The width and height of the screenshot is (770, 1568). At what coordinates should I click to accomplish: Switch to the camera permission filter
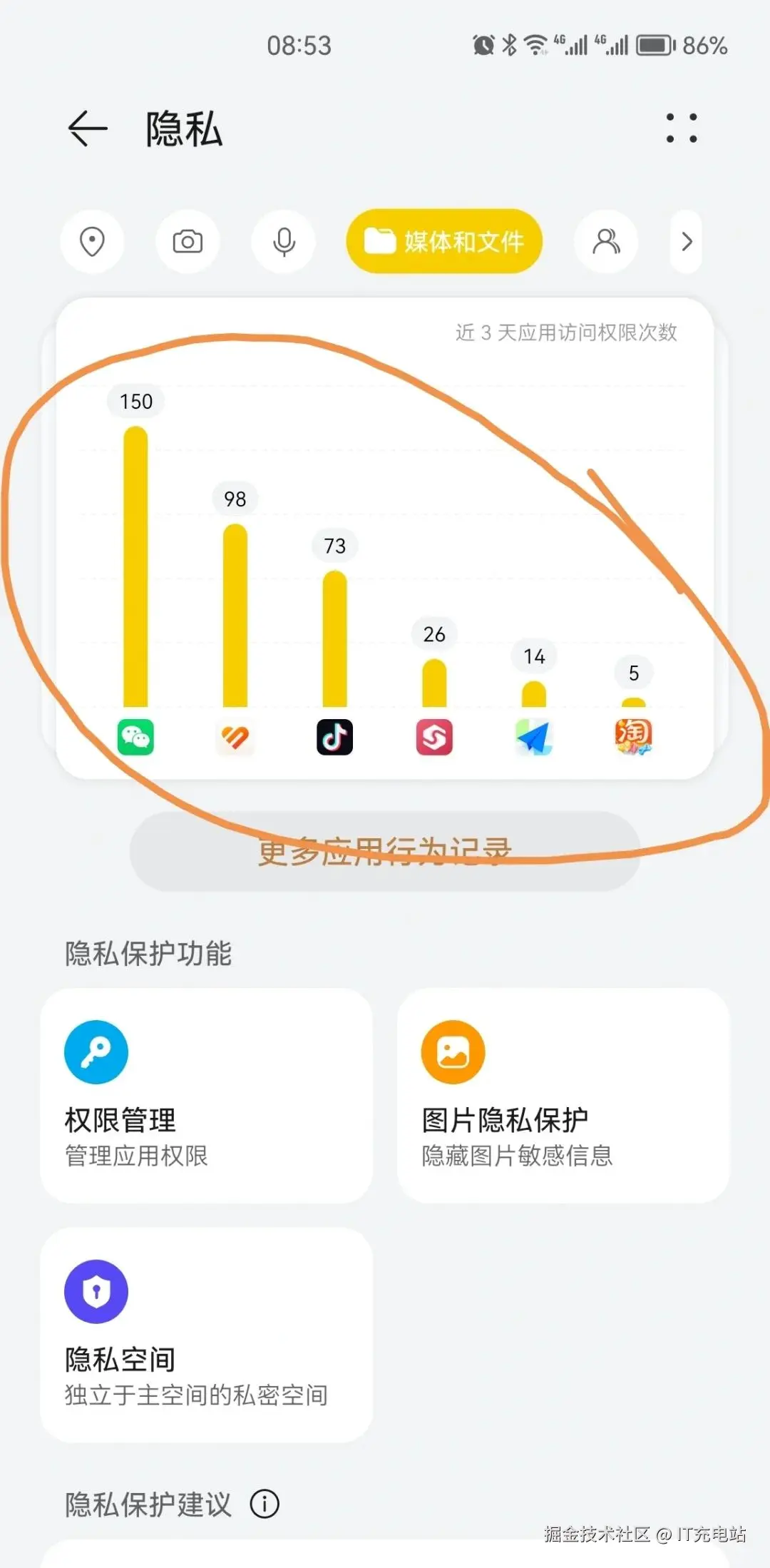click(x=188, y=242)
